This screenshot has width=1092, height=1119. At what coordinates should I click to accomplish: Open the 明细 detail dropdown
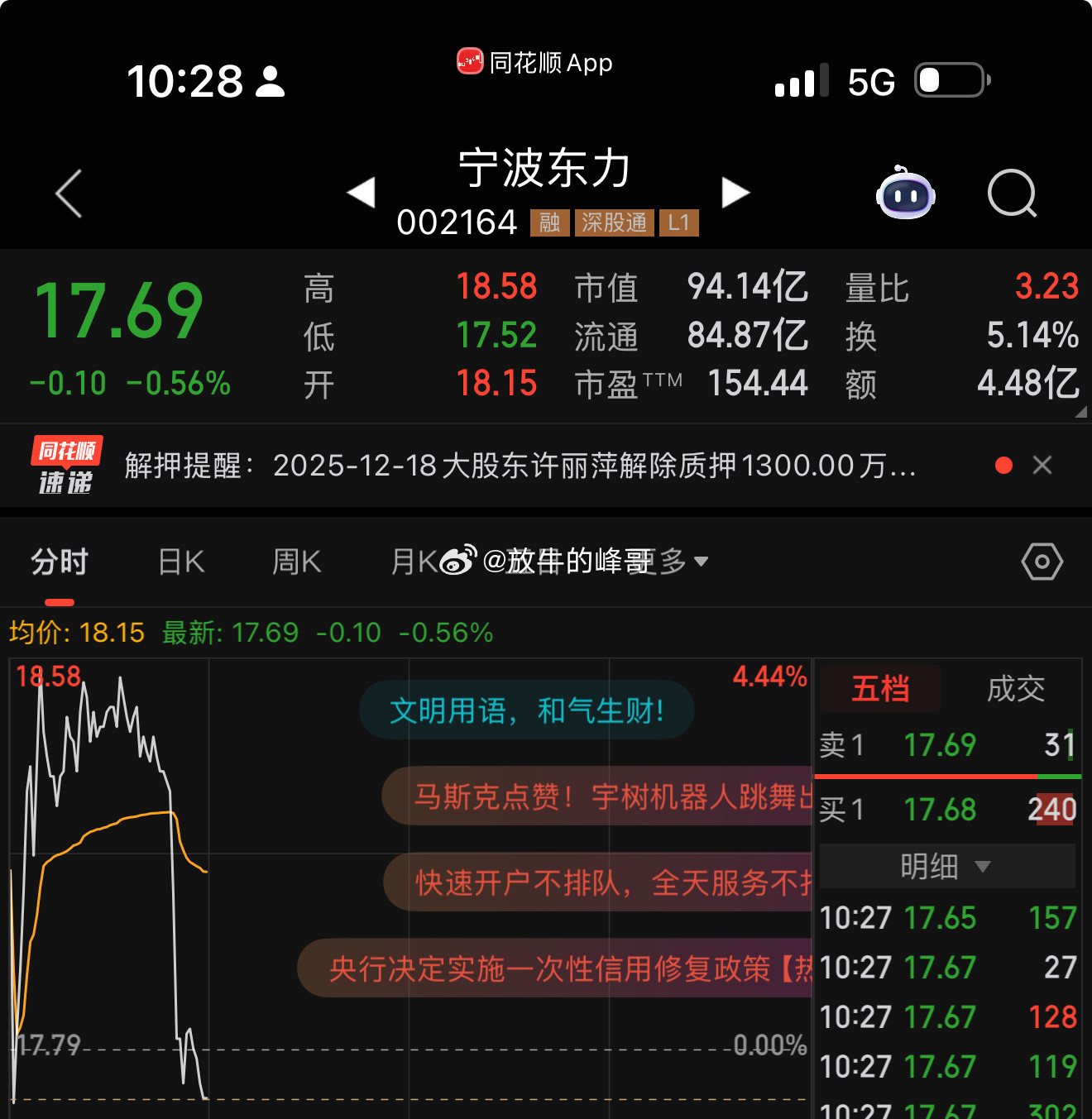946,866
